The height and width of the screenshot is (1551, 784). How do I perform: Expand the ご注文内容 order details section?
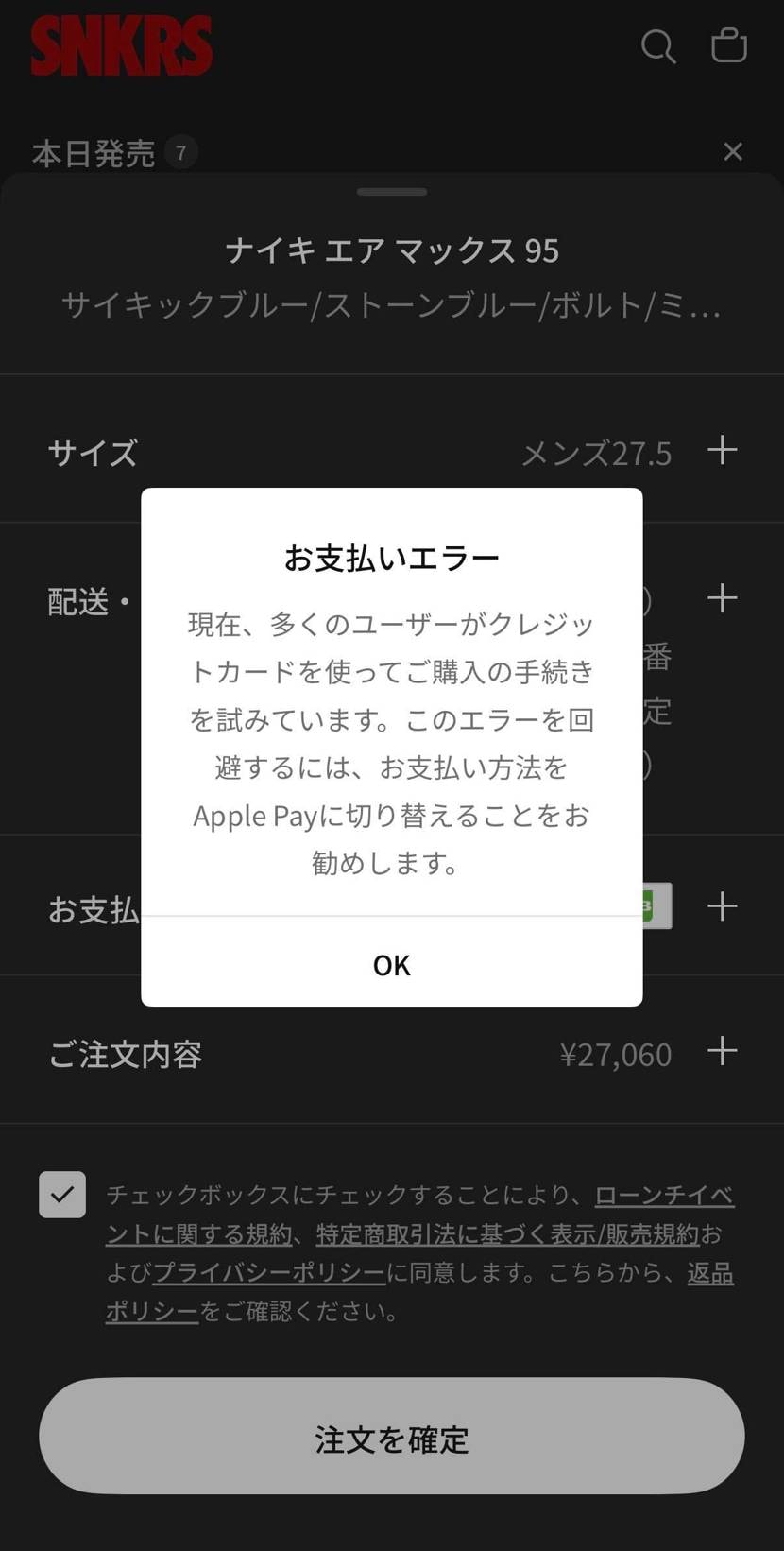[x=722, y=1049]
